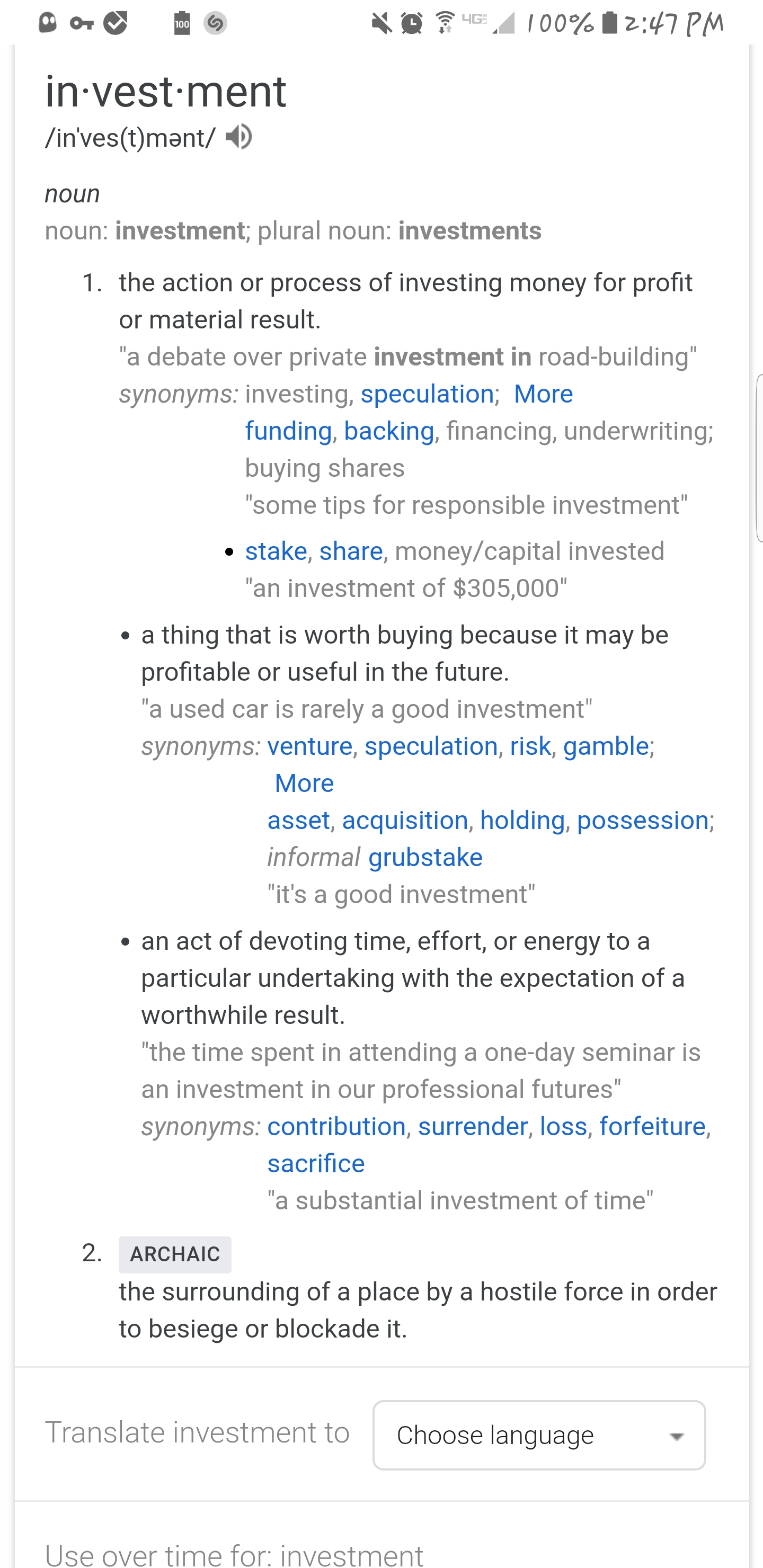Tap the 'funding' synonym link
Screen dimensions: 763x1568
288,431
